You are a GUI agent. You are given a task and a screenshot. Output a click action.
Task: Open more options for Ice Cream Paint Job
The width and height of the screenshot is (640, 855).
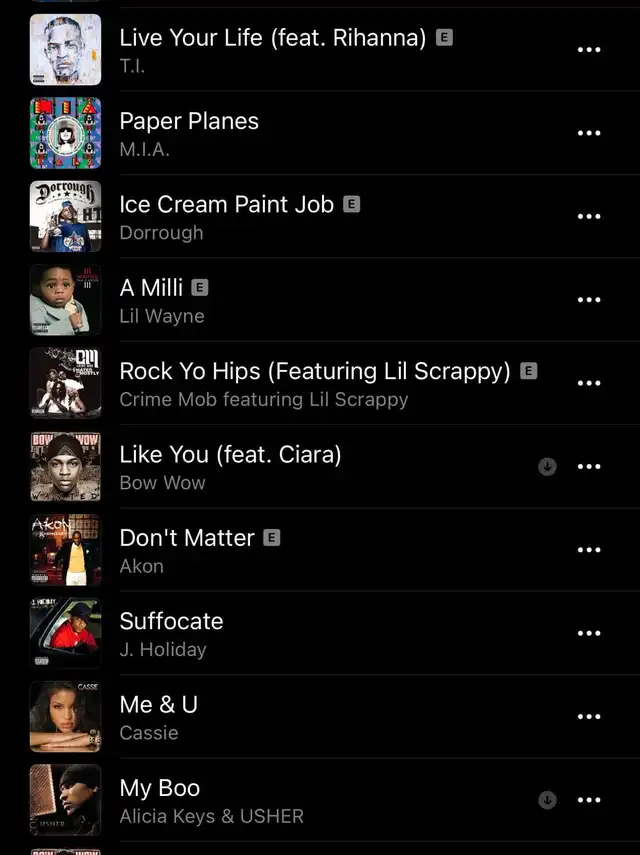589,217
